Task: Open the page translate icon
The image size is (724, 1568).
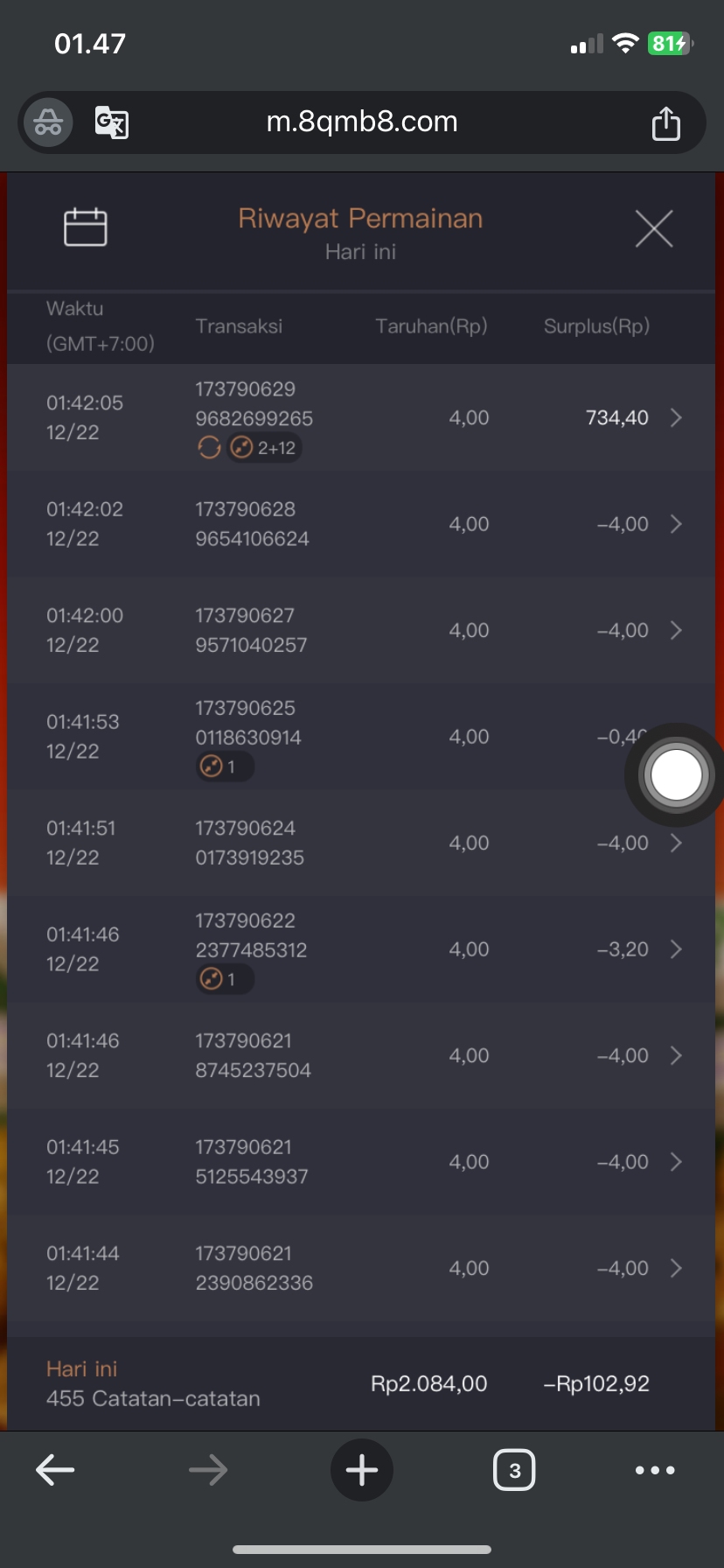Action: (x=112, y=122)
